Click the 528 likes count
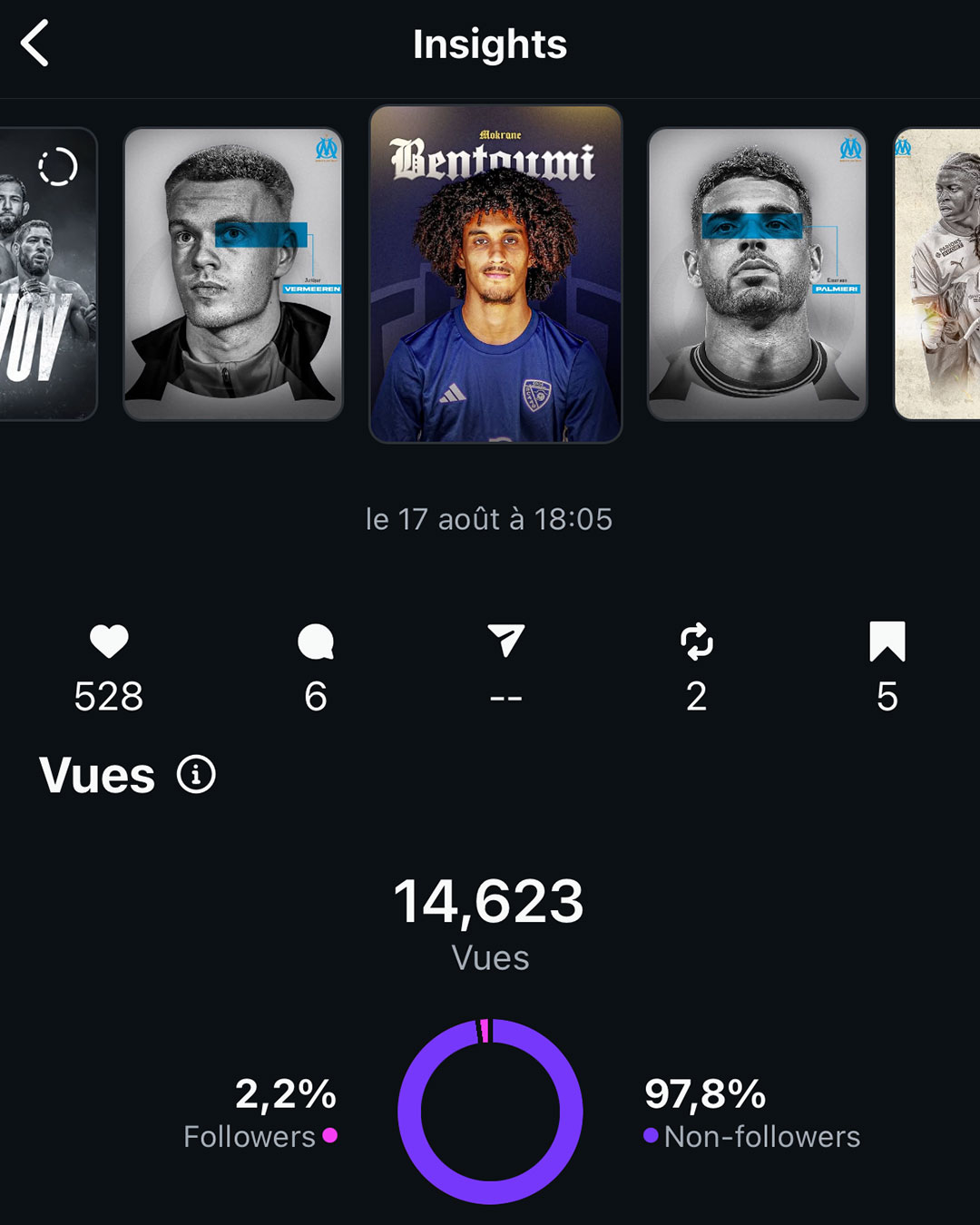The width and height of the screenshot is (980, 1225). [107, 697]
